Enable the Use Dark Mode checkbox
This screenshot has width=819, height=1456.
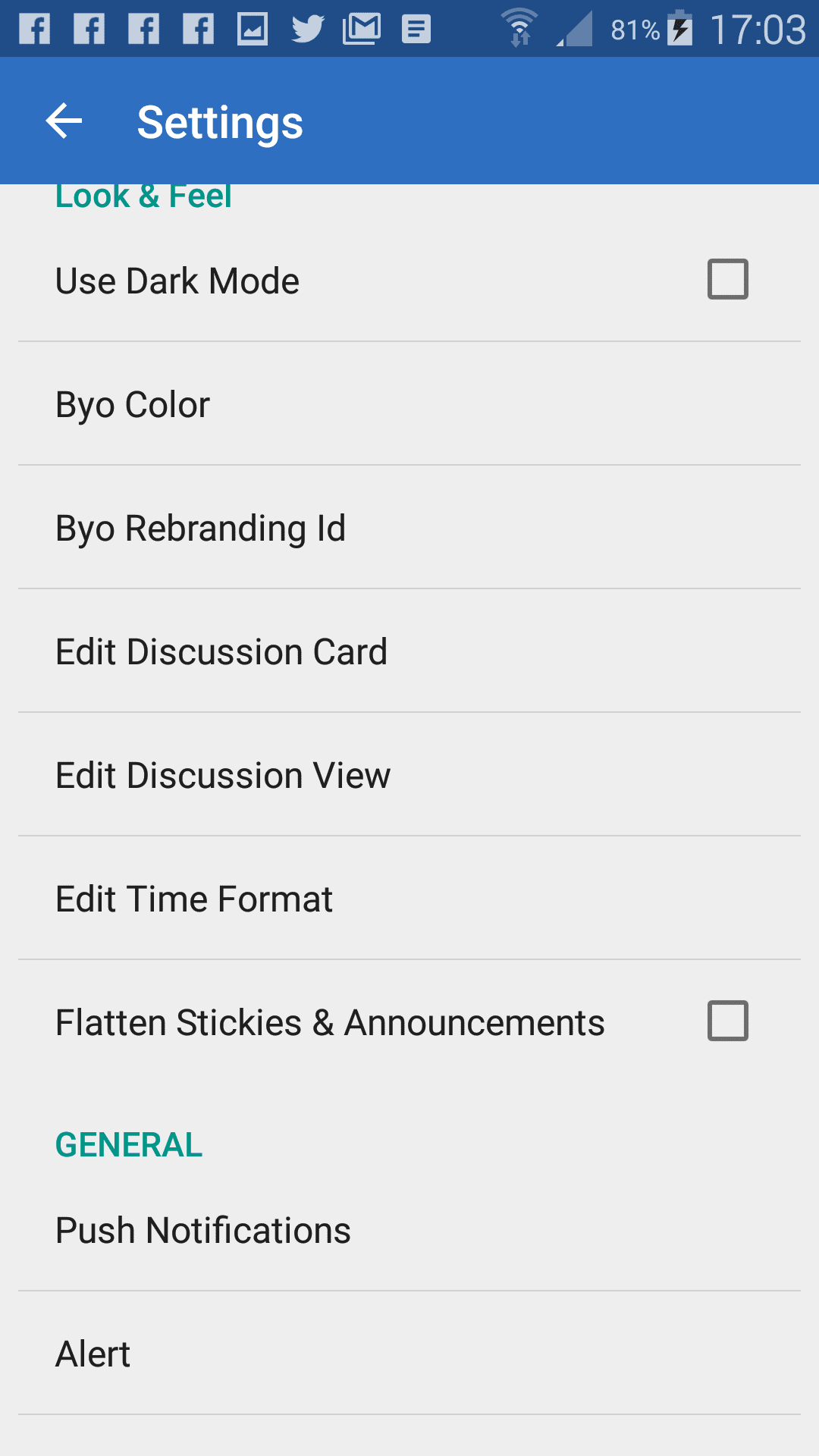pos(727,279)
